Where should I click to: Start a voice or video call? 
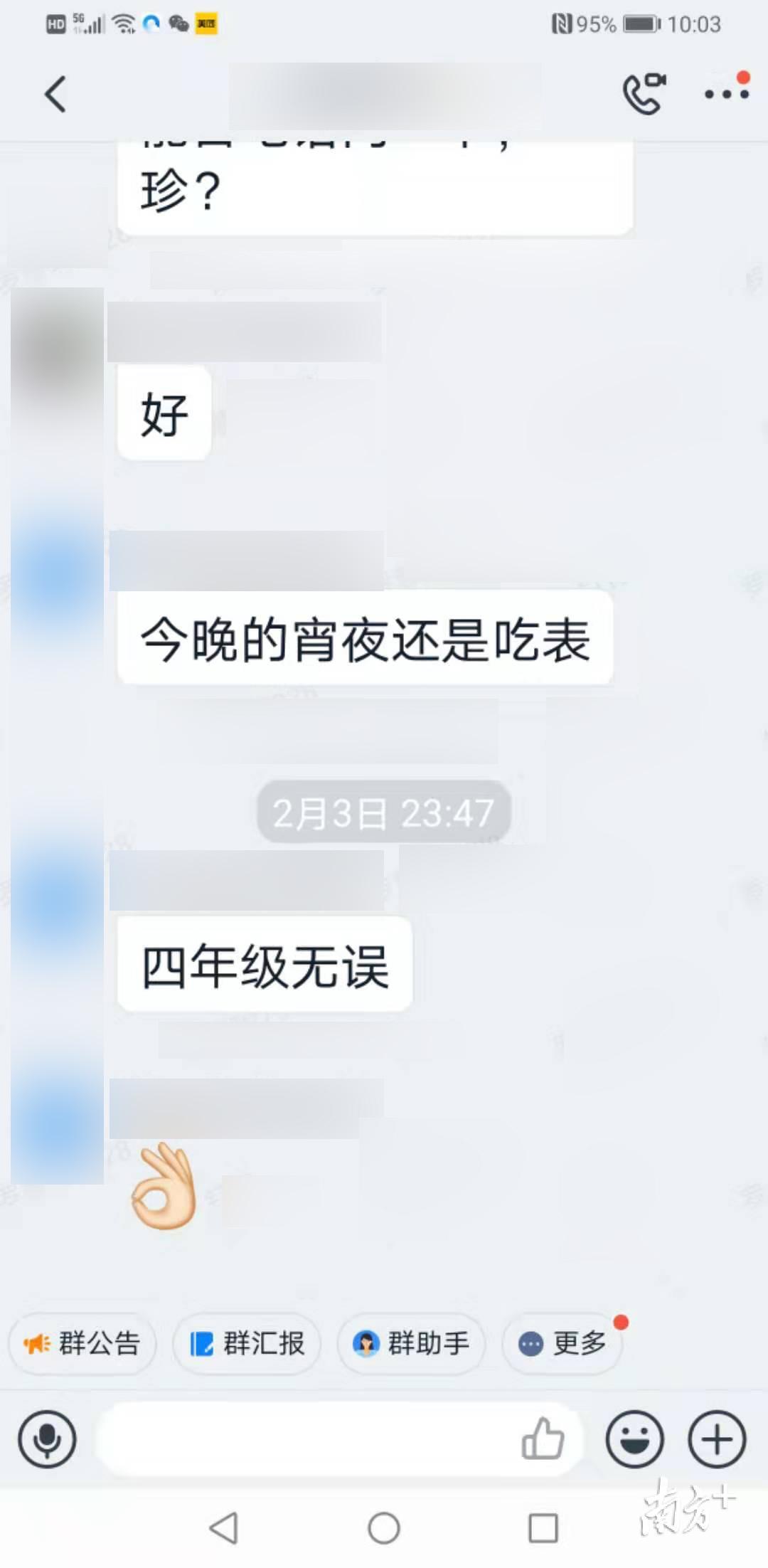[644, 94]
